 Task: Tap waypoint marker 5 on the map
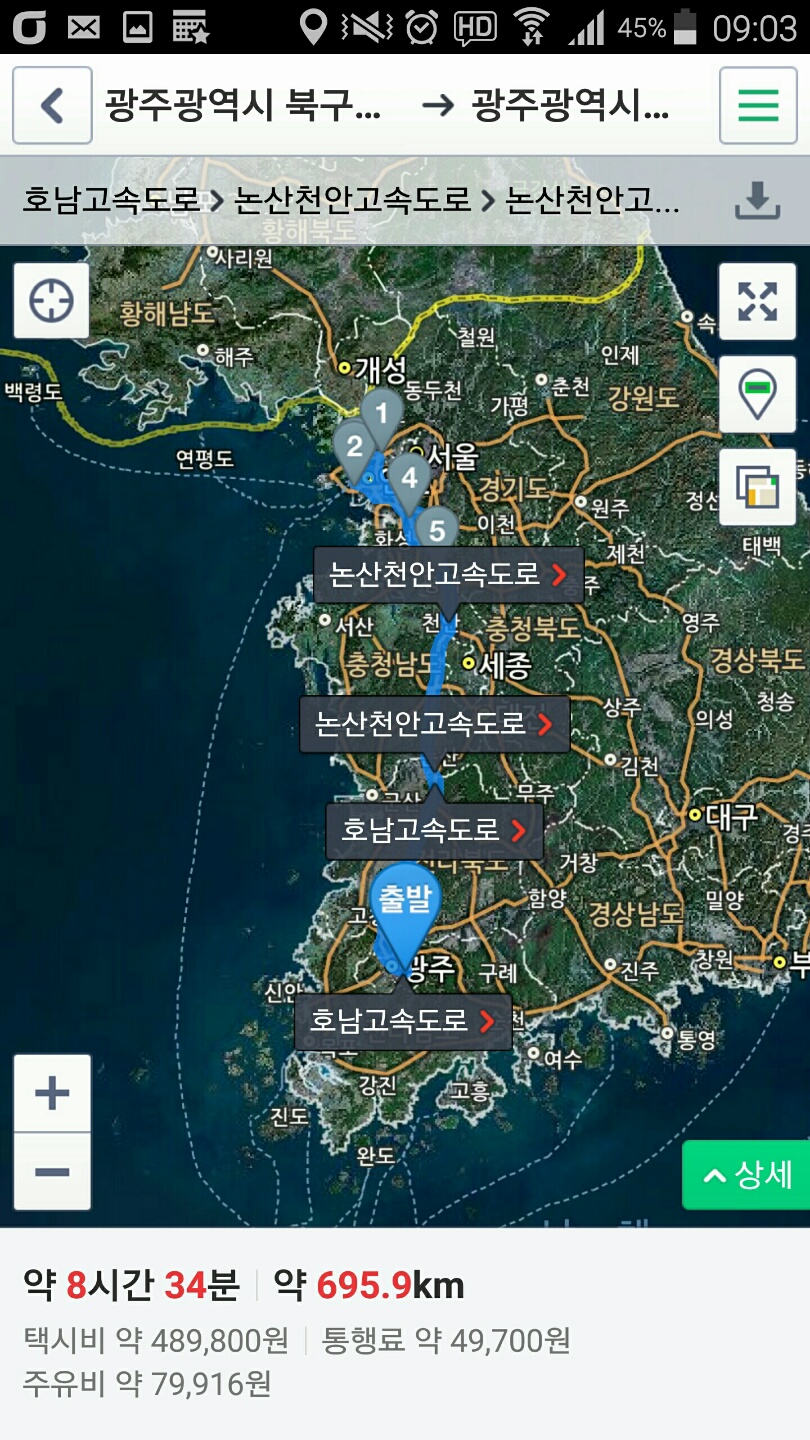tap(436, 530)
